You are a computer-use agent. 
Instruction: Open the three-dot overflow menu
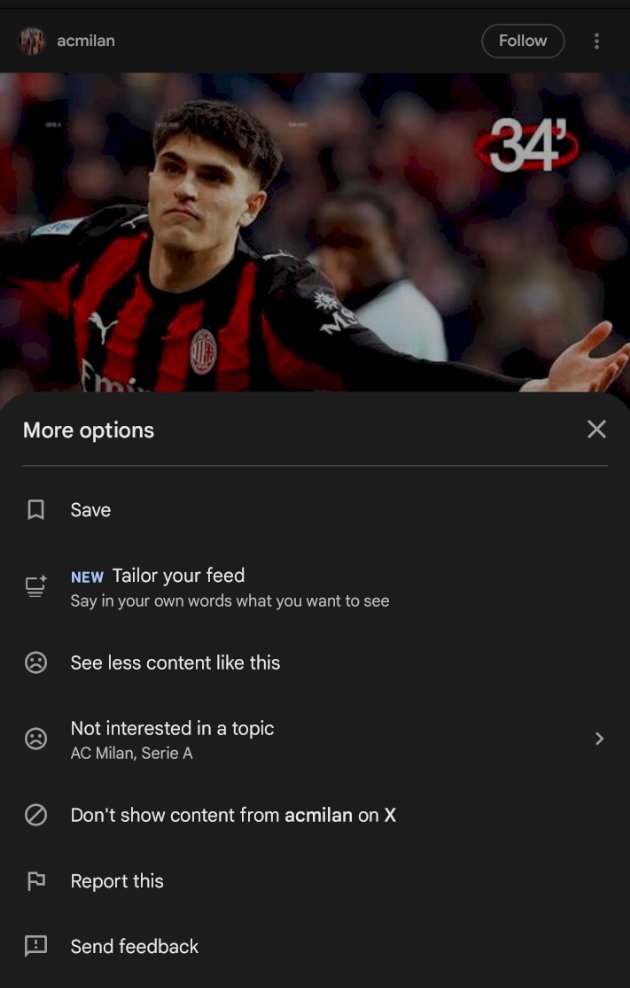click(597, 41)
